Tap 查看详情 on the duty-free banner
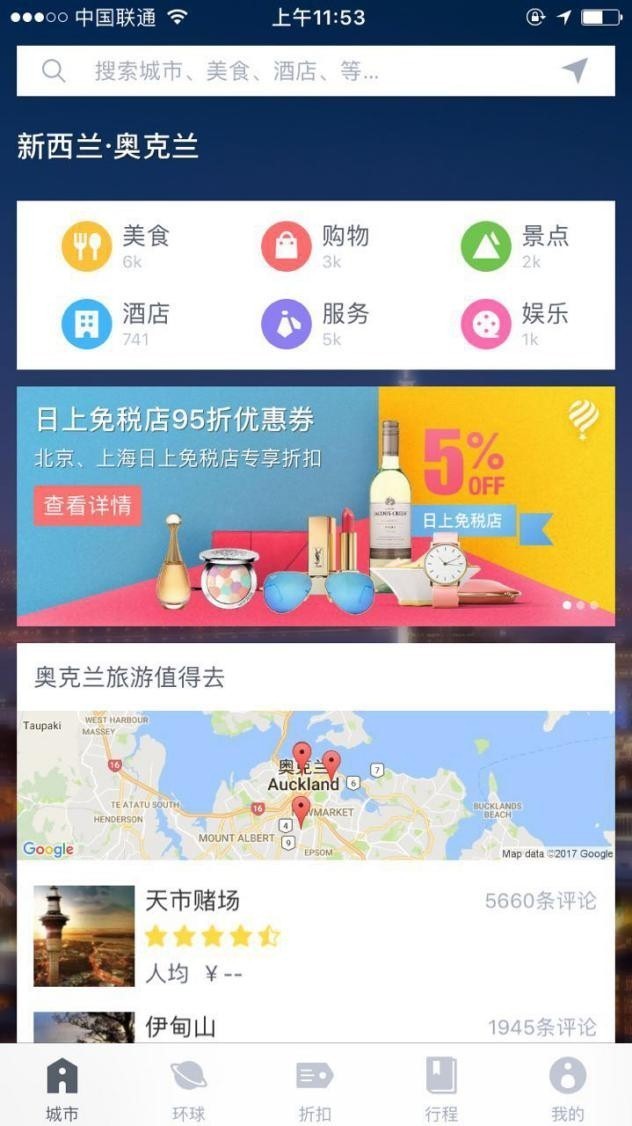 point(87,505)
